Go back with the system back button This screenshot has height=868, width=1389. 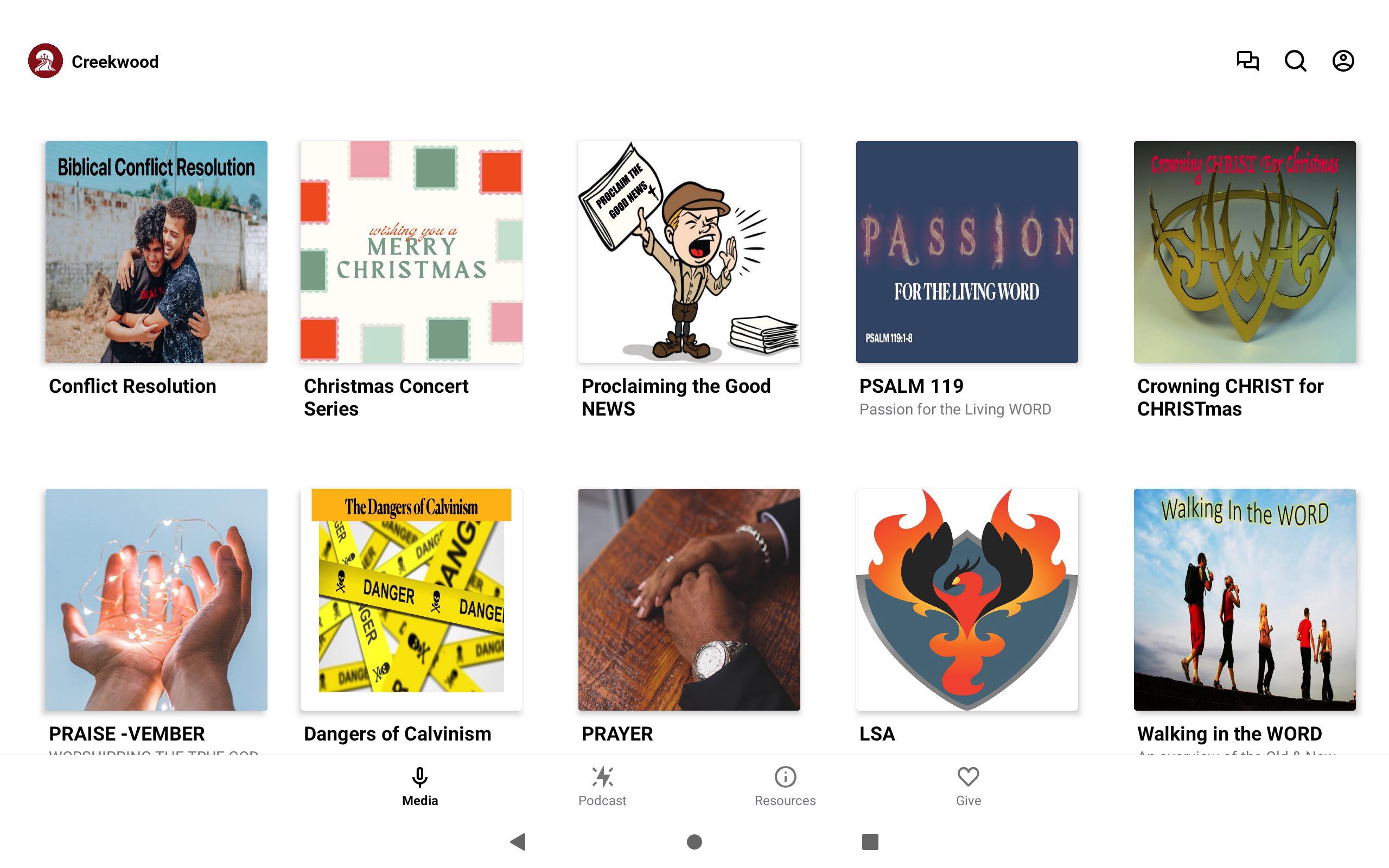518,841
